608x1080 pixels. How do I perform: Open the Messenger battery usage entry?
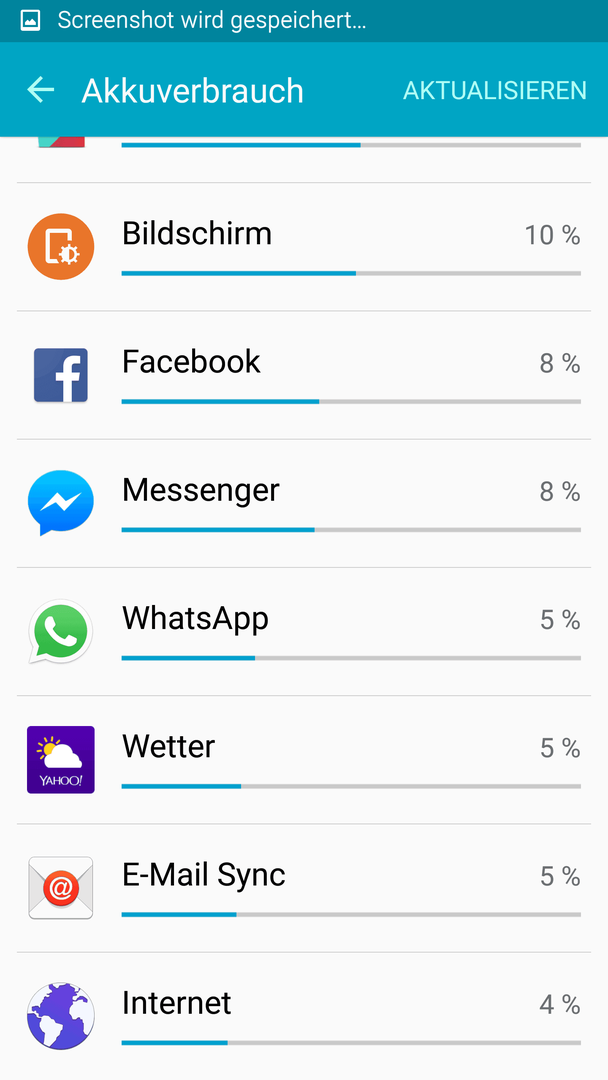304,503
